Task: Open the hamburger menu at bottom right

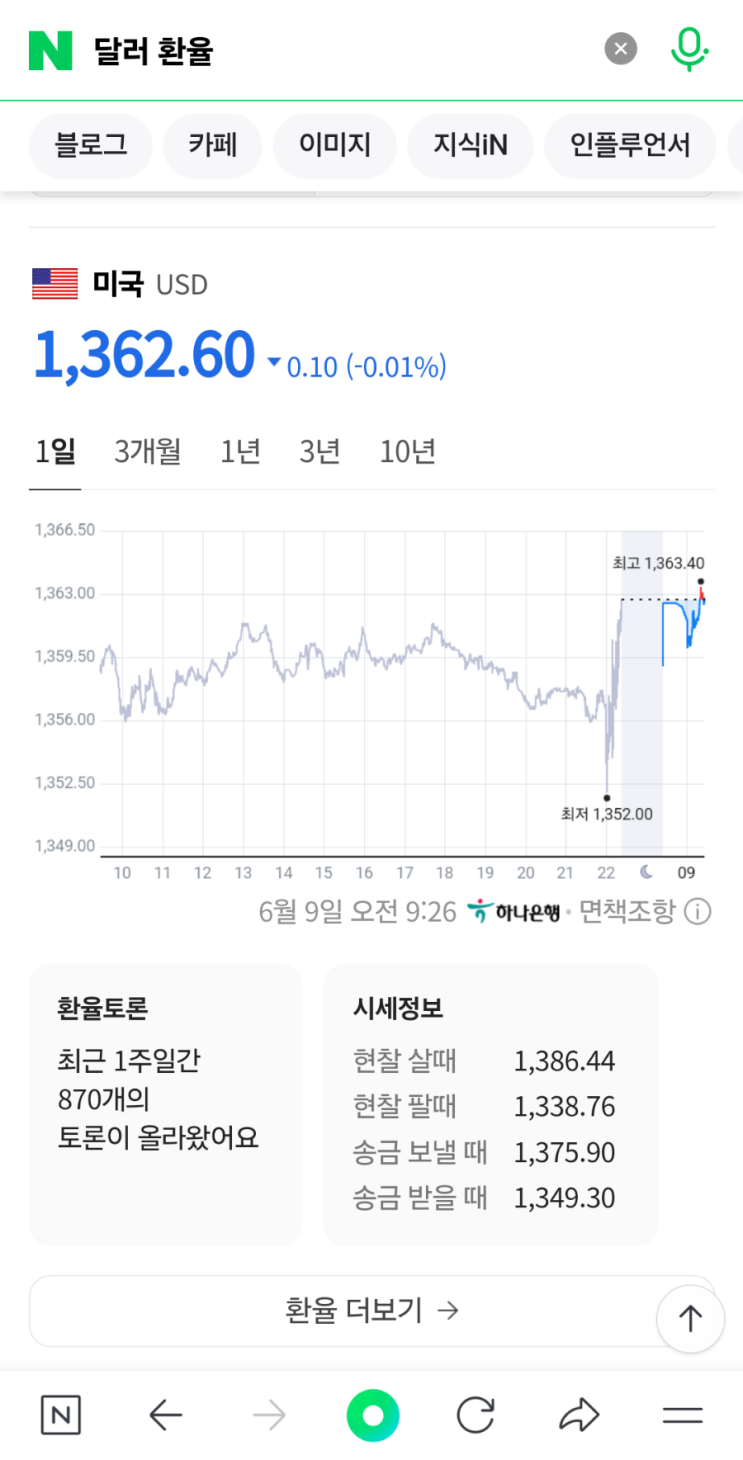Action: 682,1414
